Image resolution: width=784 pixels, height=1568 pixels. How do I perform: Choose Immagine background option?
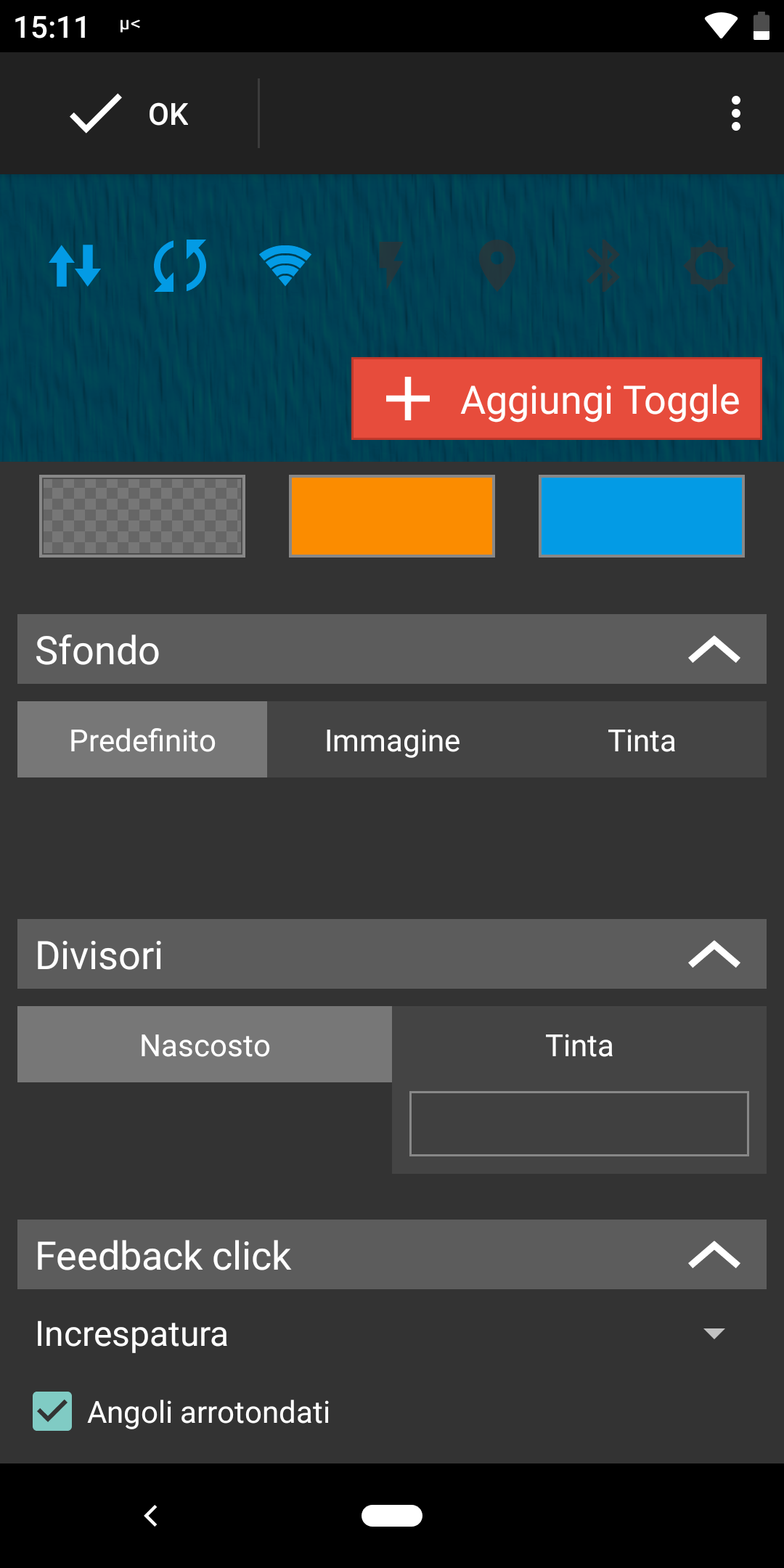click(x=392, y=740)
